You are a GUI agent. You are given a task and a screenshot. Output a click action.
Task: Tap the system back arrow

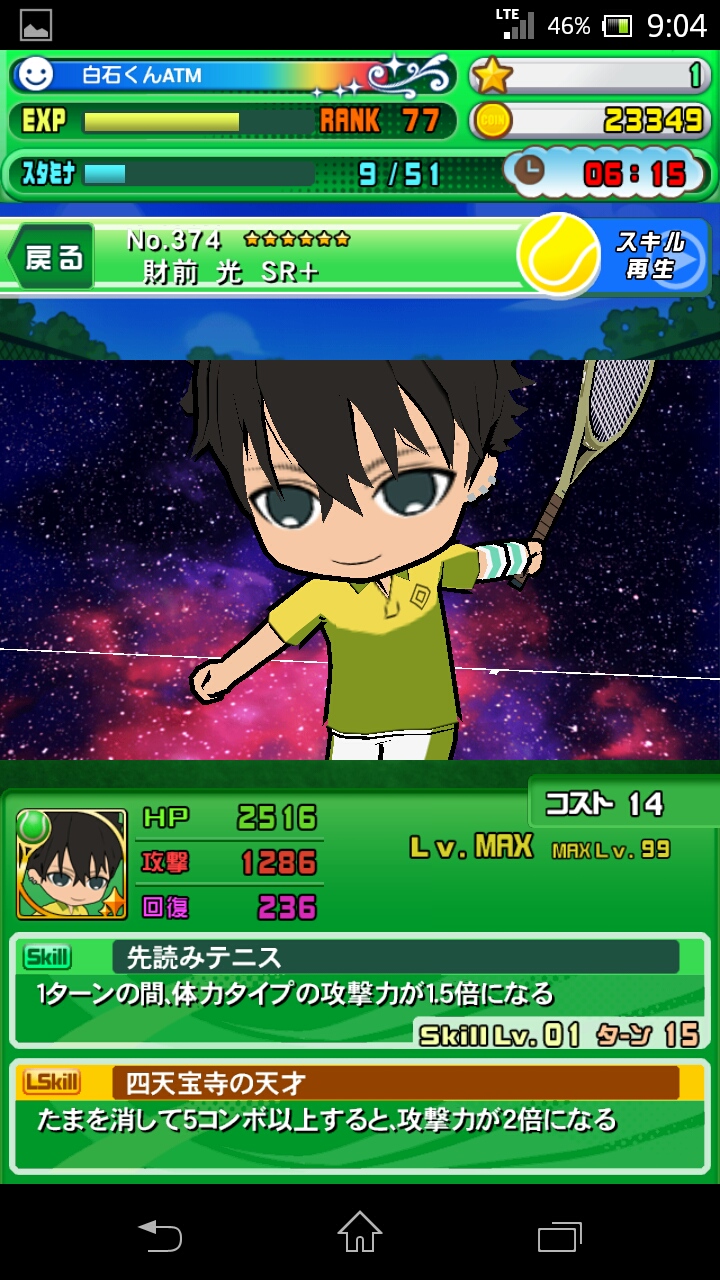point(160,1233)
